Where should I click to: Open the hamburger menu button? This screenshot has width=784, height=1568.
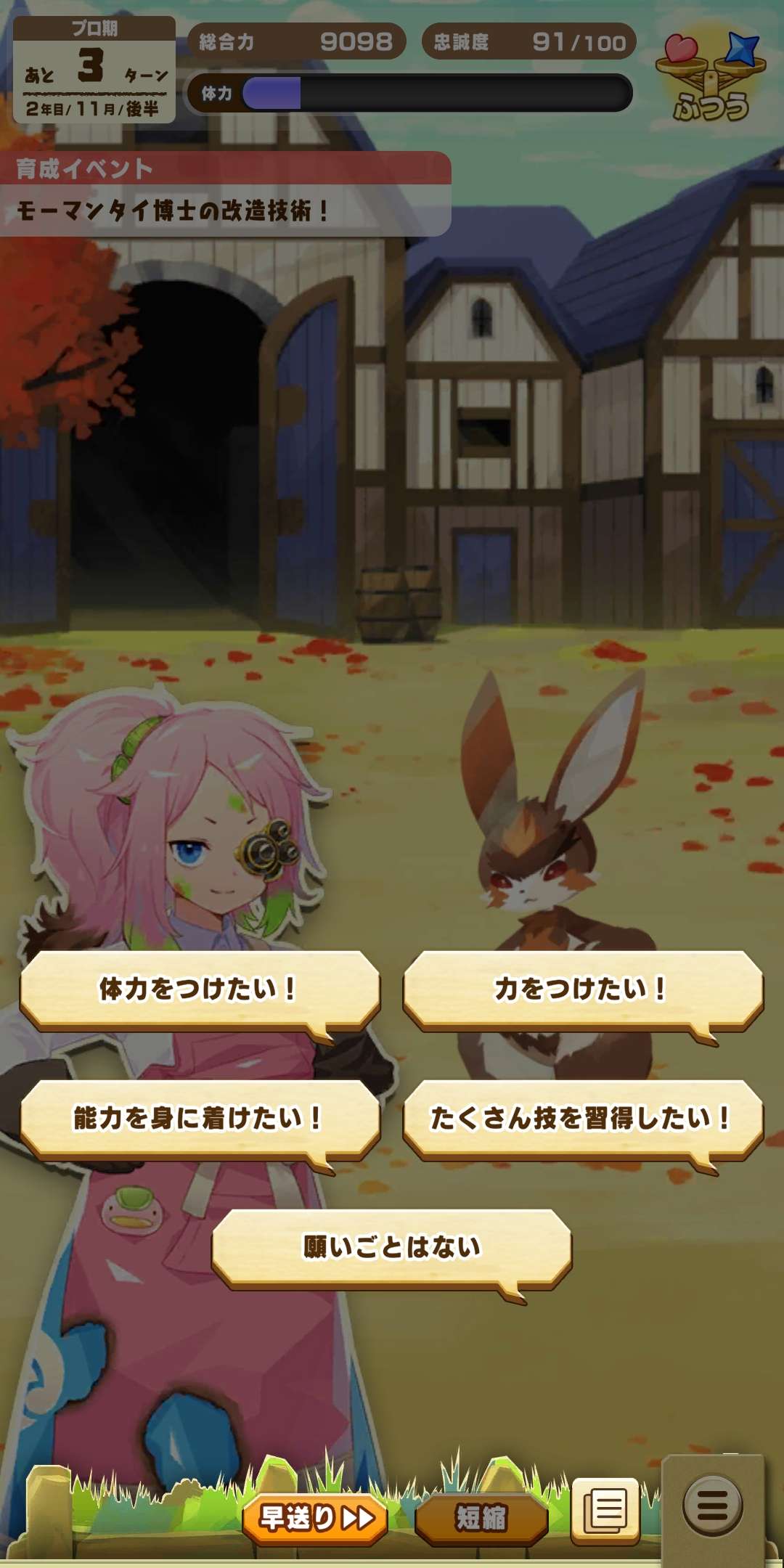pyautogui.click(x=712, y=1506)
